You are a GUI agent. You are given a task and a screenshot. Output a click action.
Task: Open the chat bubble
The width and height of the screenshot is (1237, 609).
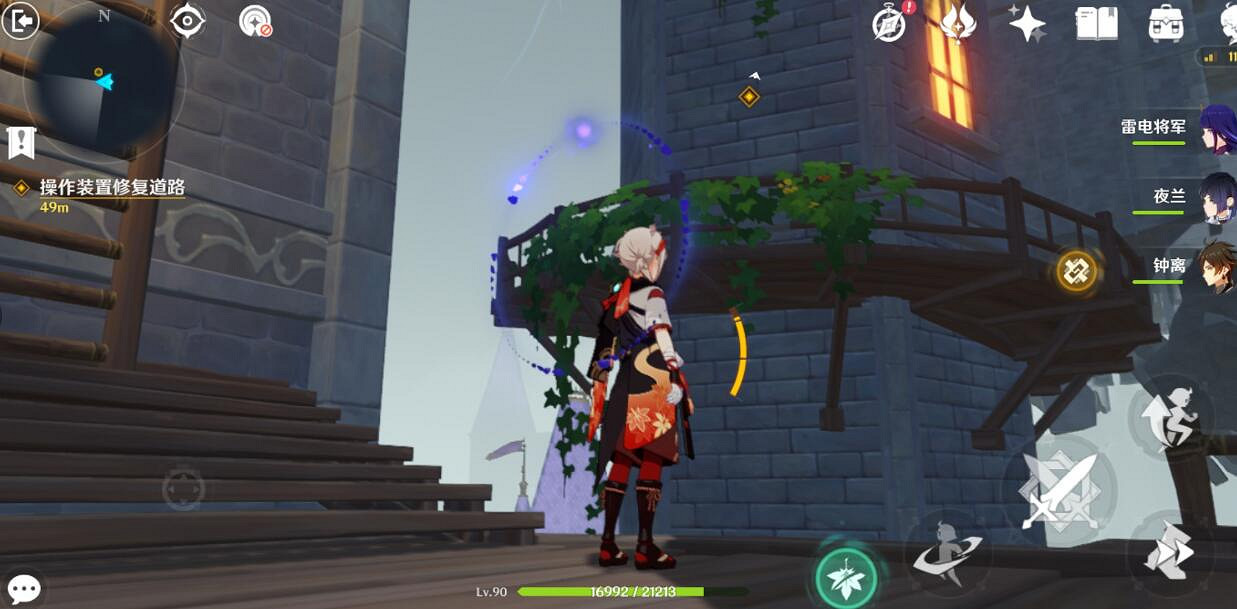23,588
